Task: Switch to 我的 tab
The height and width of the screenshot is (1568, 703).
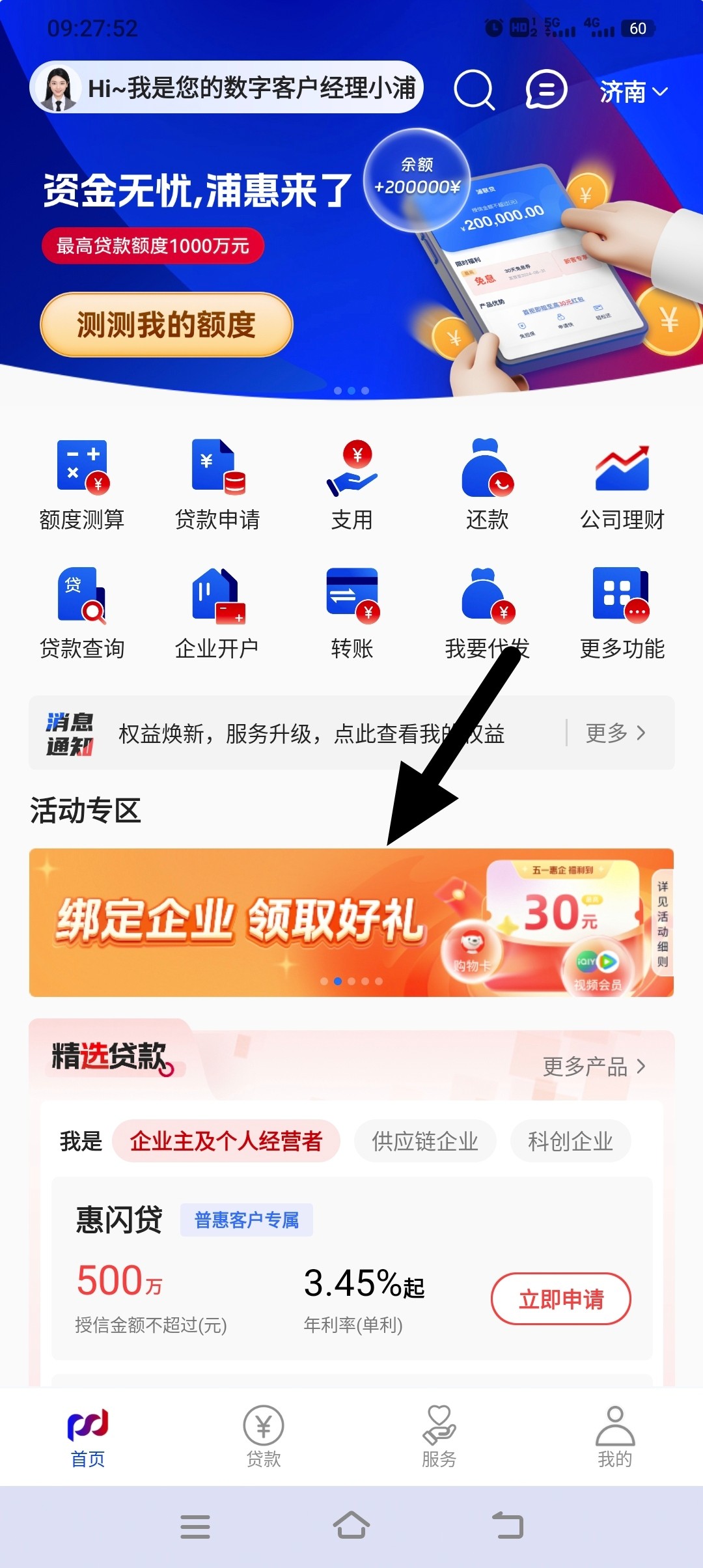Action: 614,1436
